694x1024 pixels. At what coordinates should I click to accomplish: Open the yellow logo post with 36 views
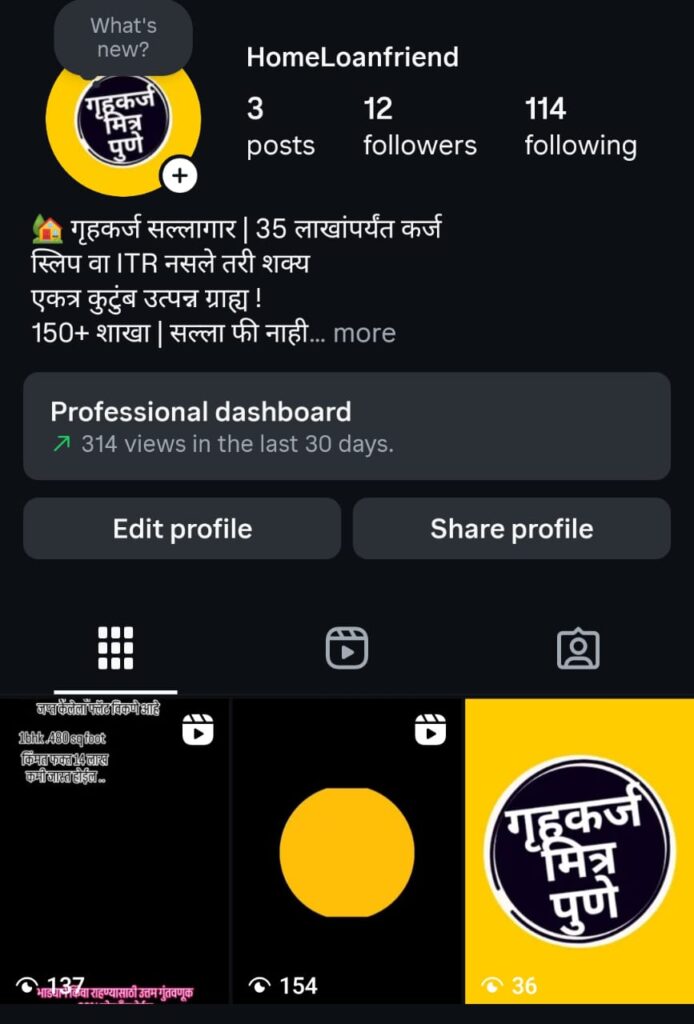[579, 850]
